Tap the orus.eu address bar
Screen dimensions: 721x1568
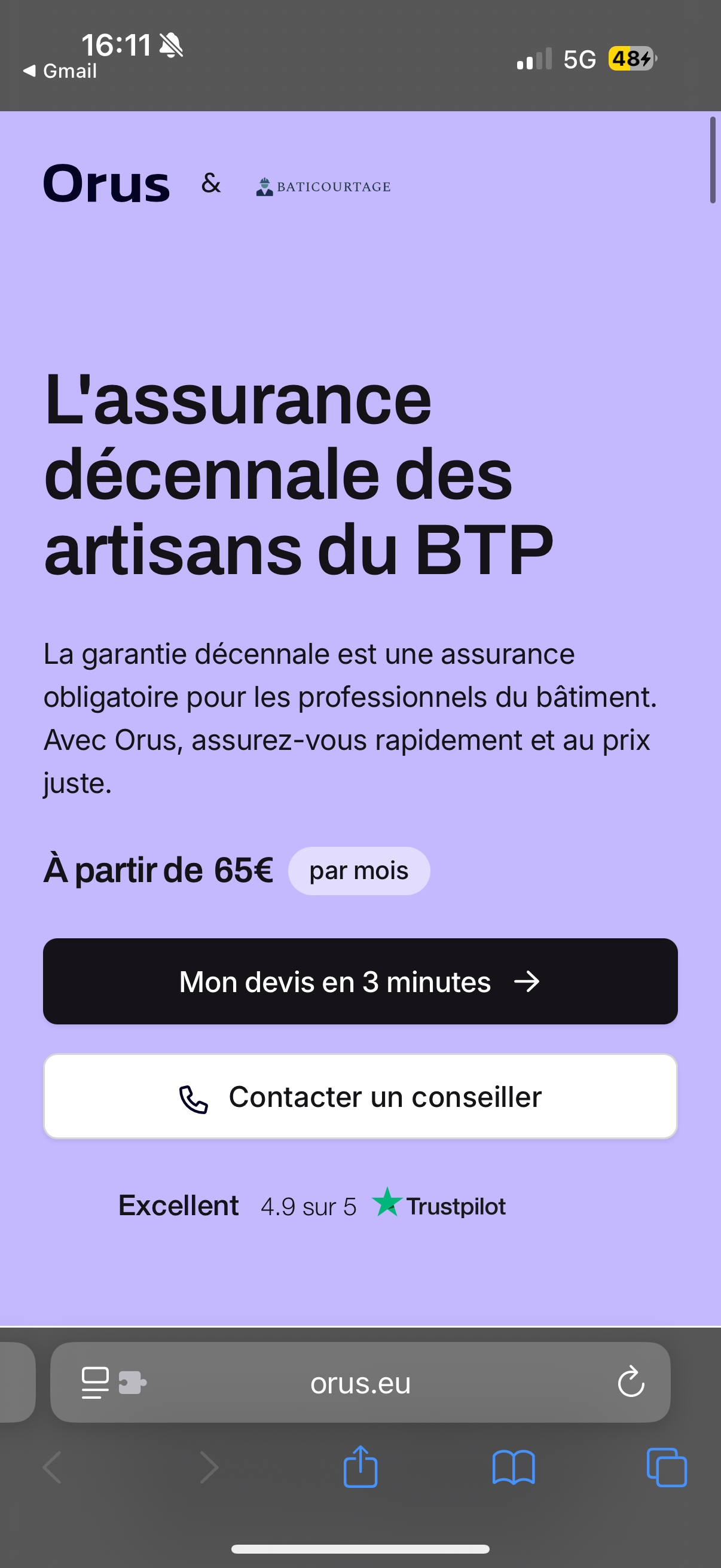coord(360,1383)
